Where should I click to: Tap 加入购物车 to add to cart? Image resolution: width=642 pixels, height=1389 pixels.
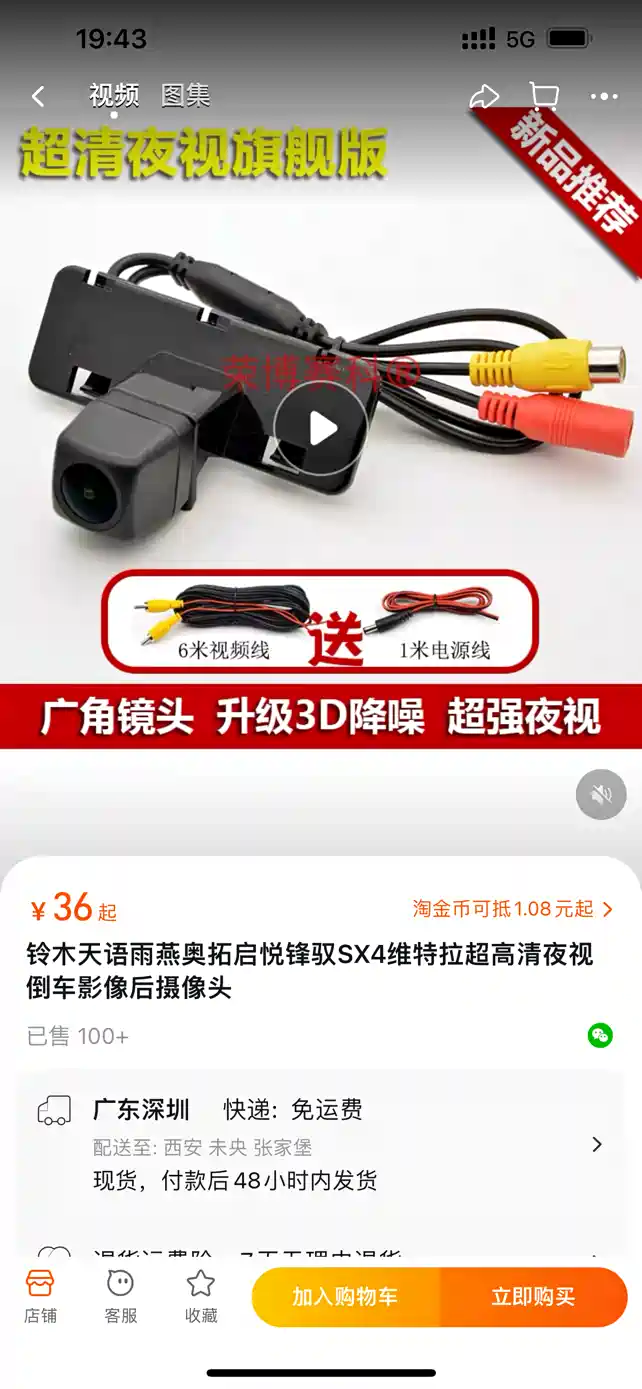click(345, 1297)
